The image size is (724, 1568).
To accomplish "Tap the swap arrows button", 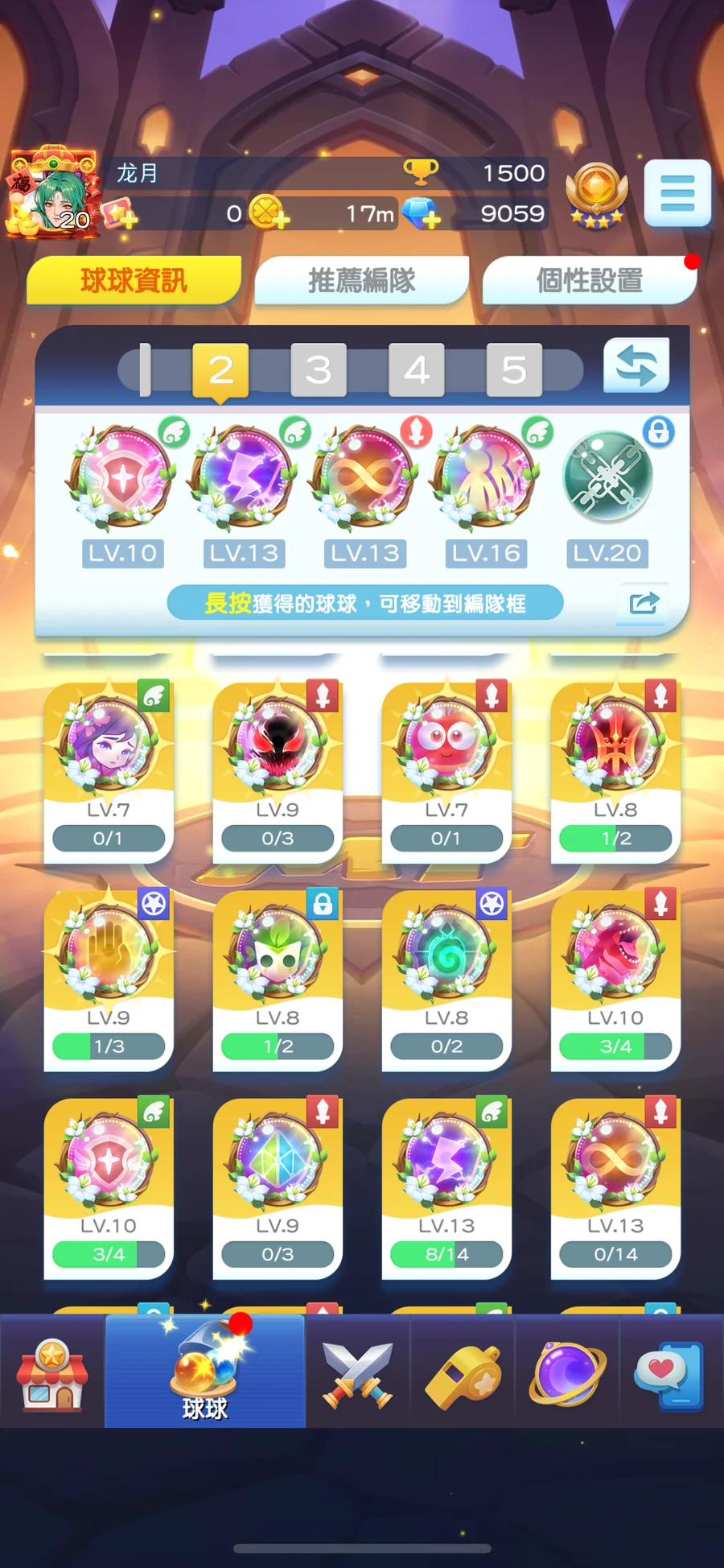I will pos(636,366).
